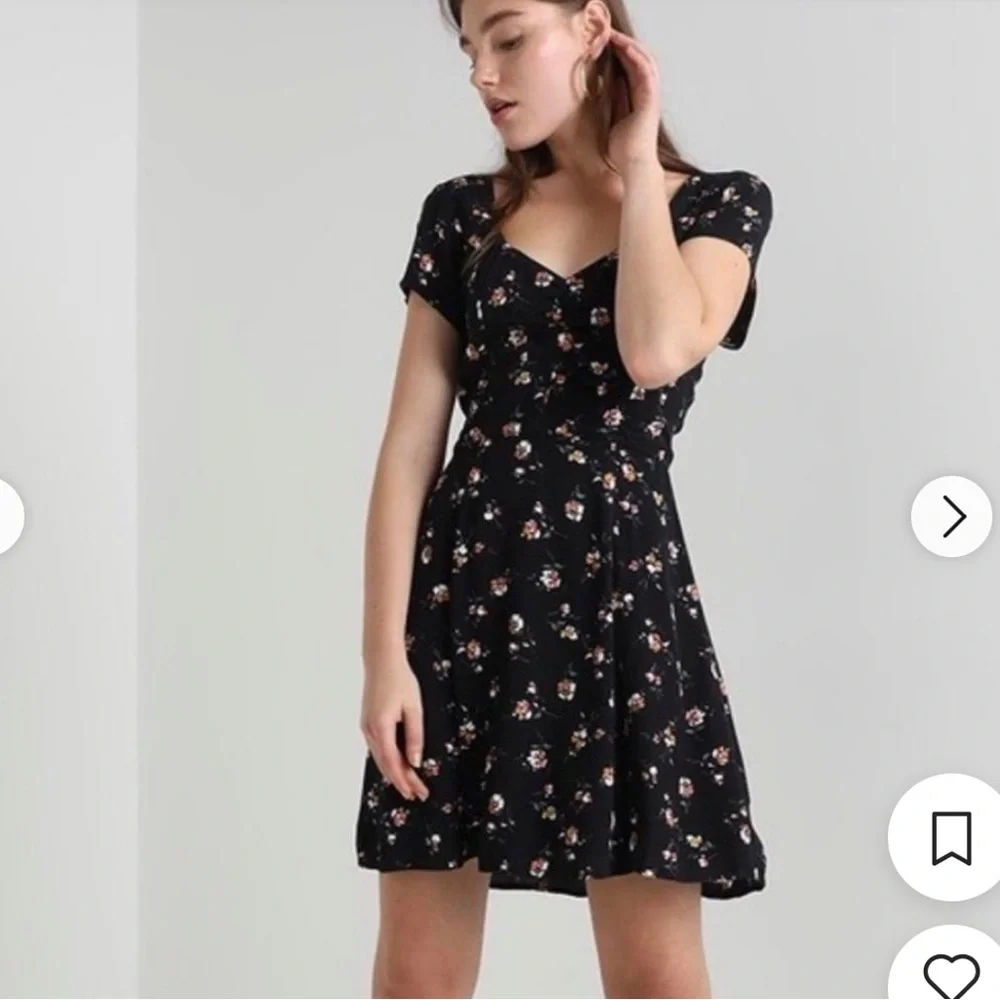The width and height of the screenshot is (1000, 1000).
Task: Open the dress photo full size
Action: pos(500,500)
